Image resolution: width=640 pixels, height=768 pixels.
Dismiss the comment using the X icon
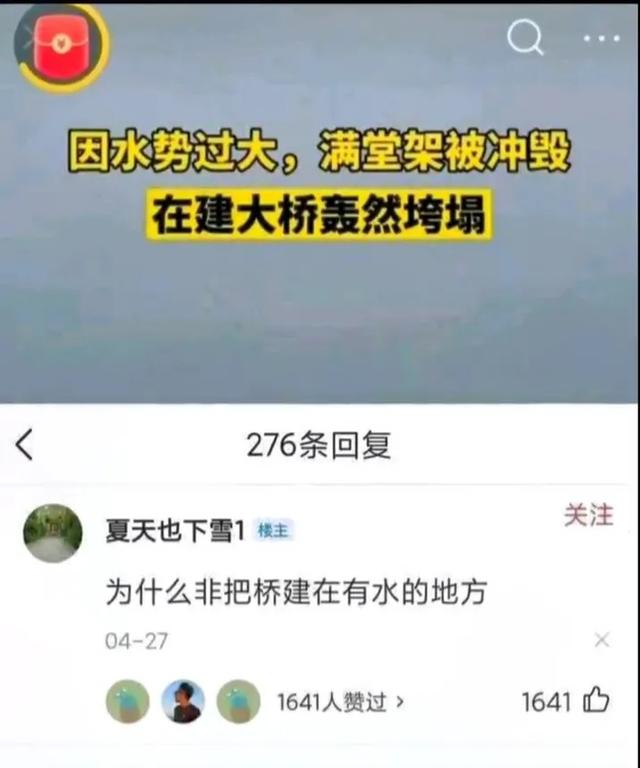pyautogui.click(x=601, y=640)
